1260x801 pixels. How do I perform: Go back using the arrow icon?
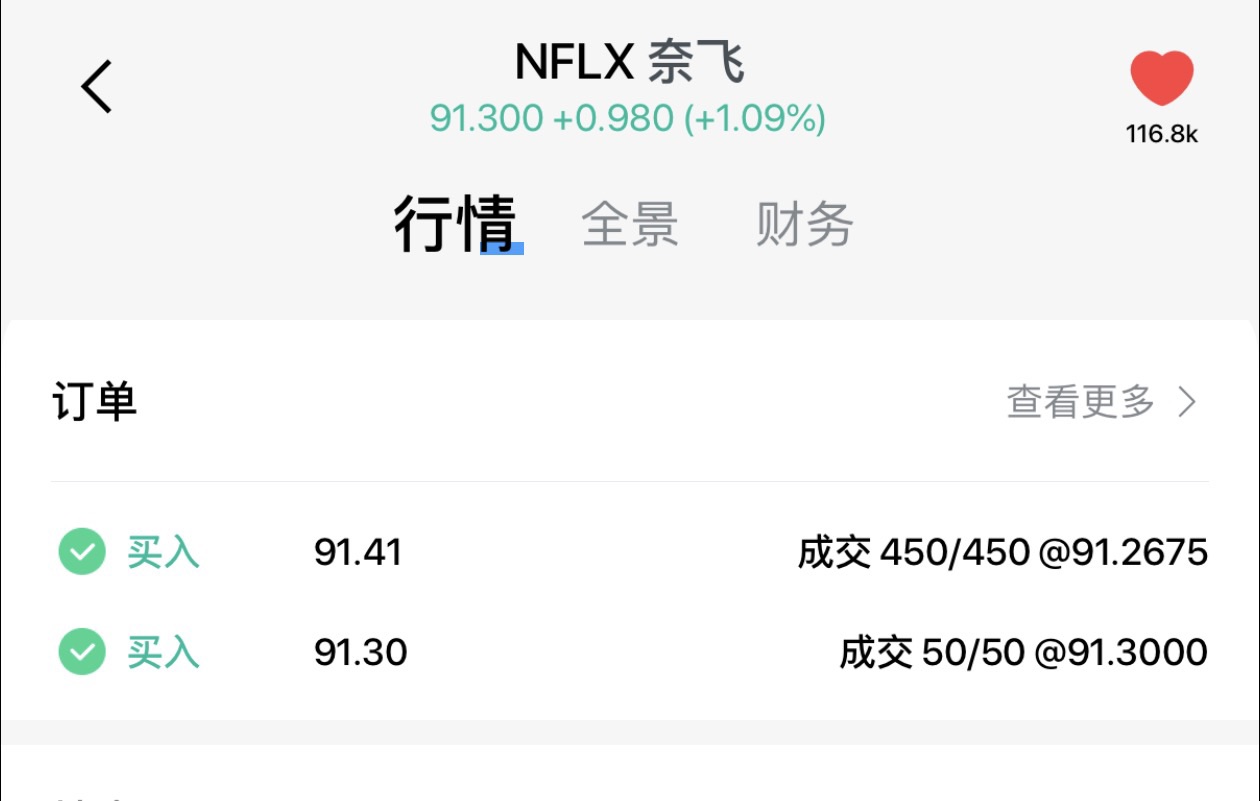point(97,86)
